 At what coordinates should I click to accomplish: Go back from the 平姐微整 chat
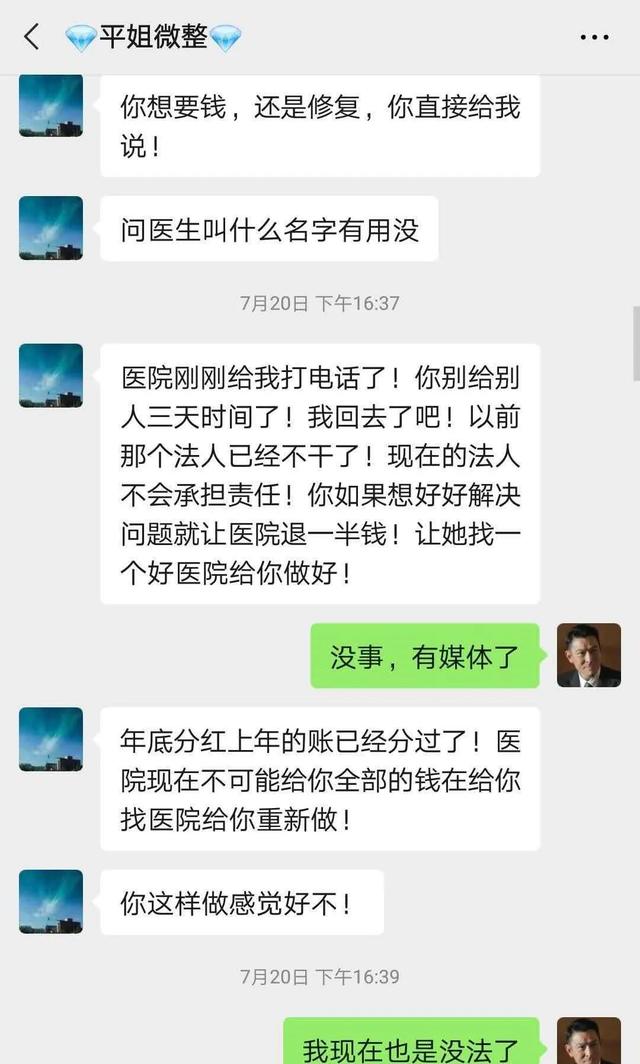pos(31,37)
